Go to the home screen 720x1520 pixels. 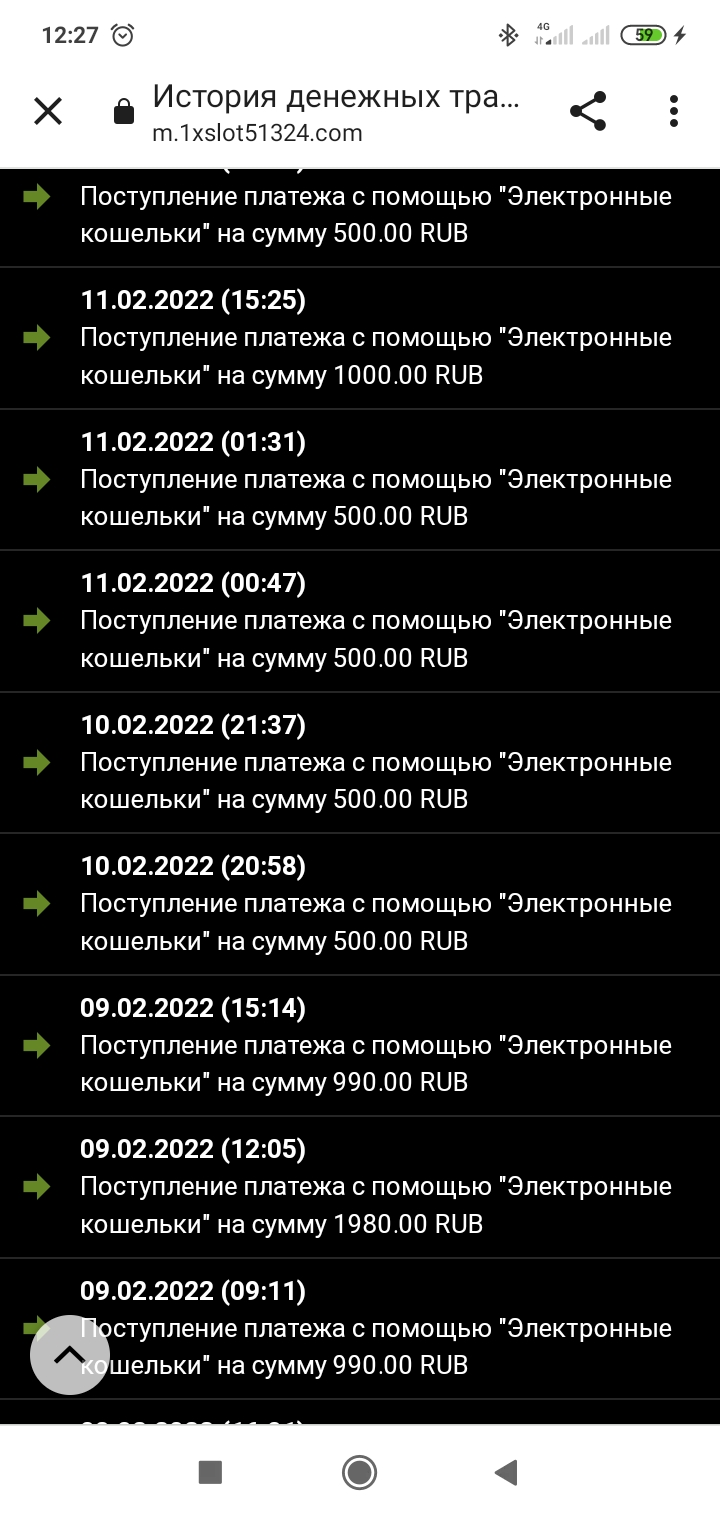pos(359,1471)
